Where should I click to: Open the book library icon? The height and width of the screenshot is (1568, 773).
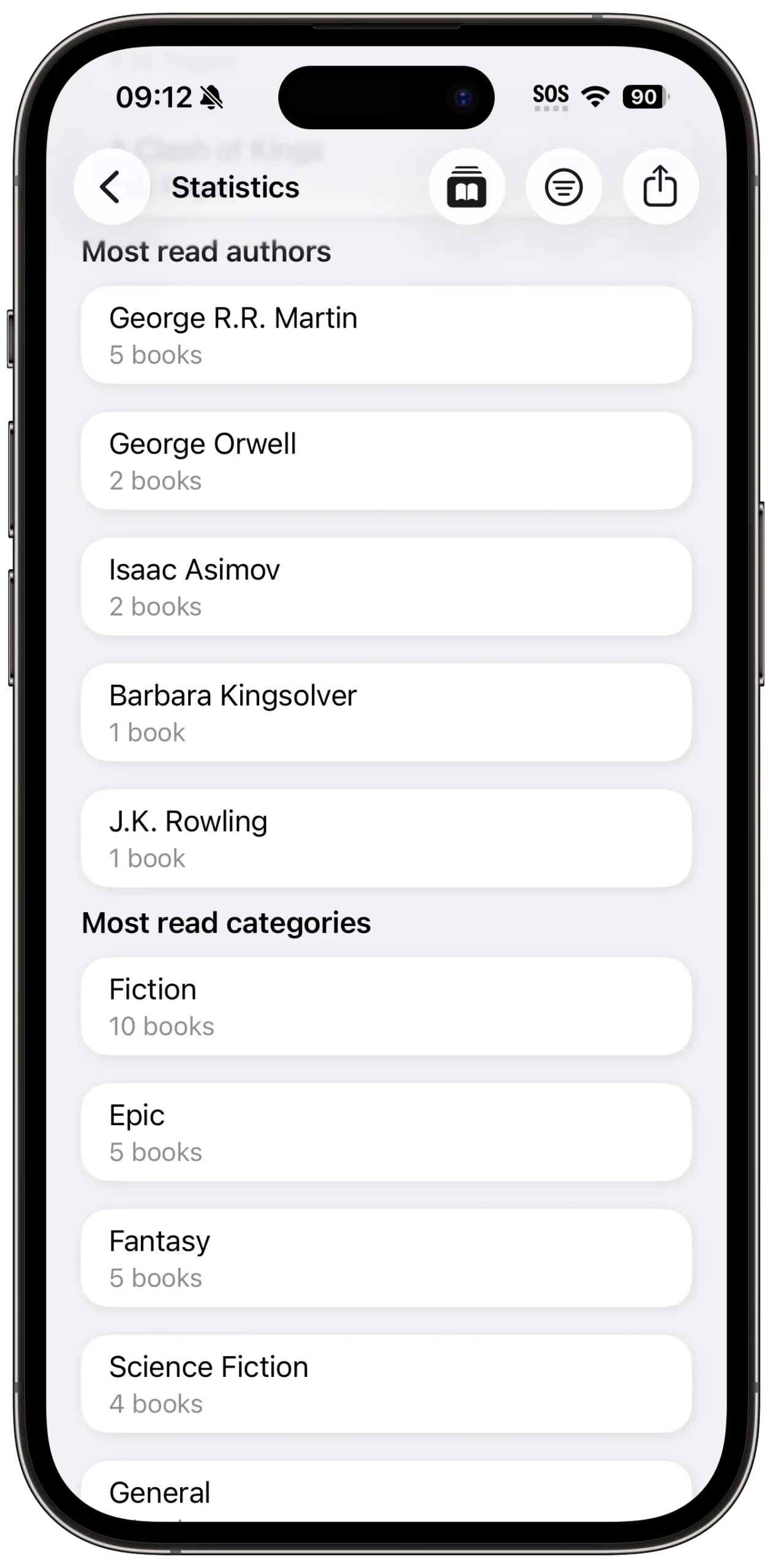tap(467, 187)
